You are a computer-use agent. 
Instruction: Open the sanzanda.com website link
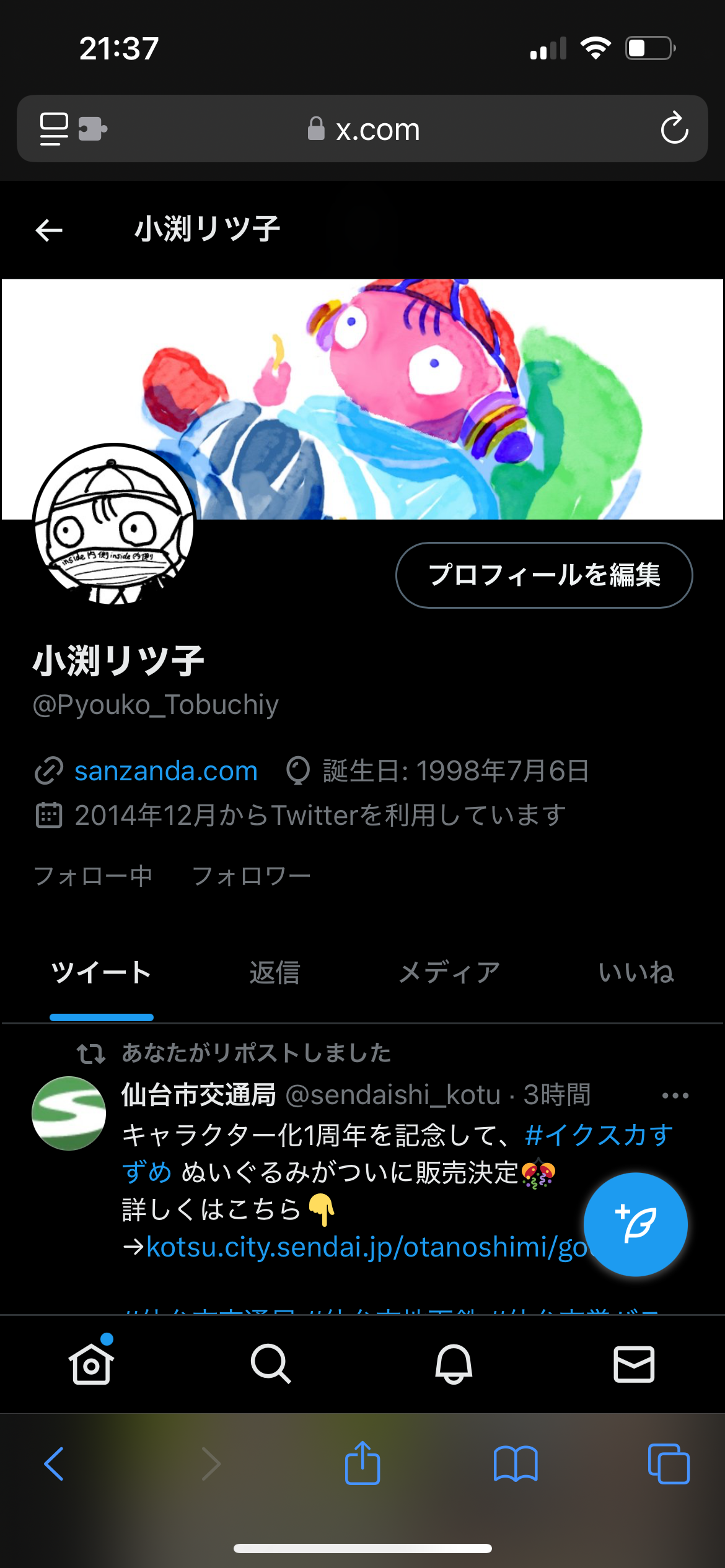pyautogui.click(x=165, y=771)
